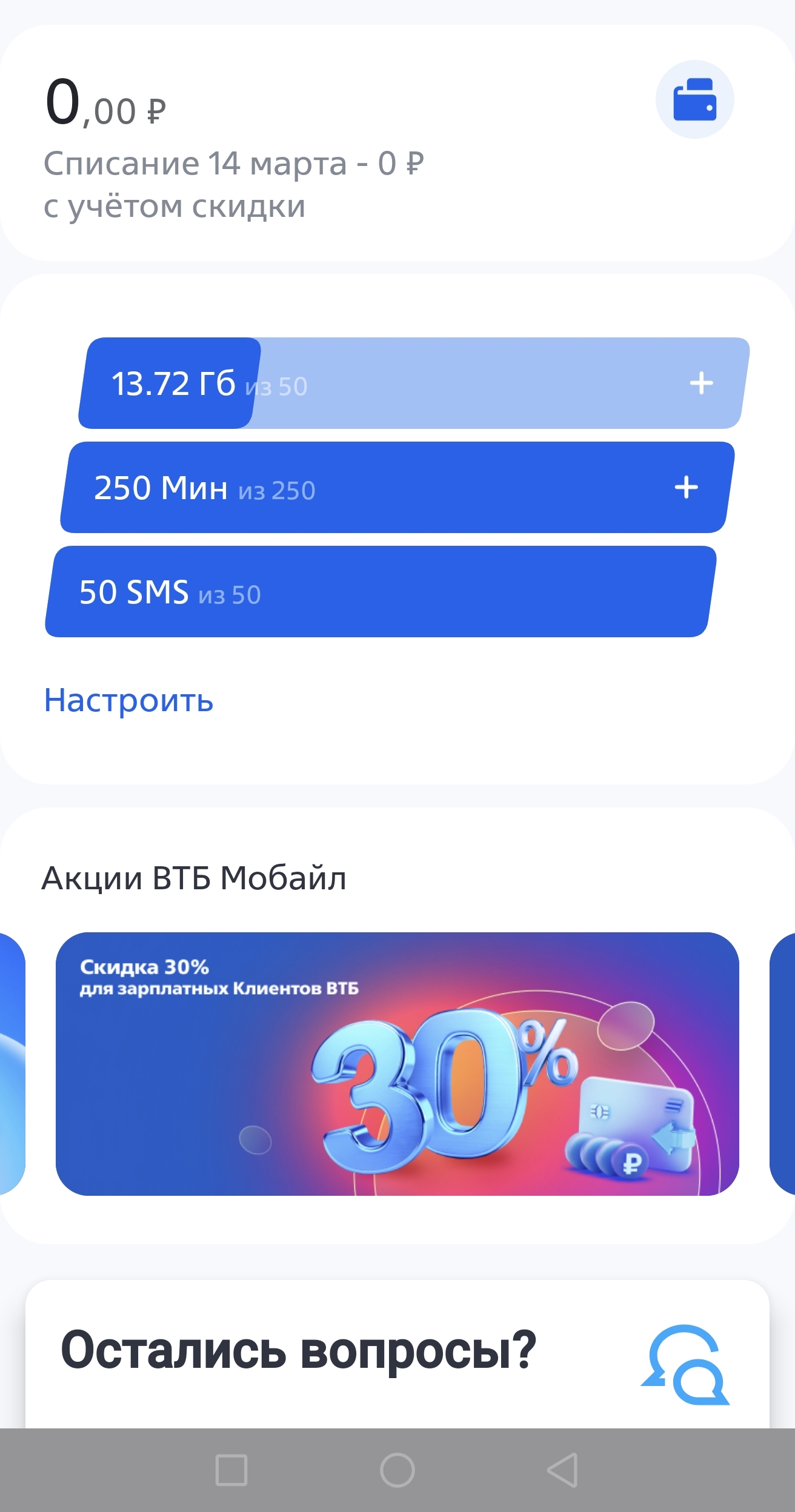This screenshot has width=795, height=1512.
Task: Open the Остались вопросы? support card
Action: coord(397,1354)
